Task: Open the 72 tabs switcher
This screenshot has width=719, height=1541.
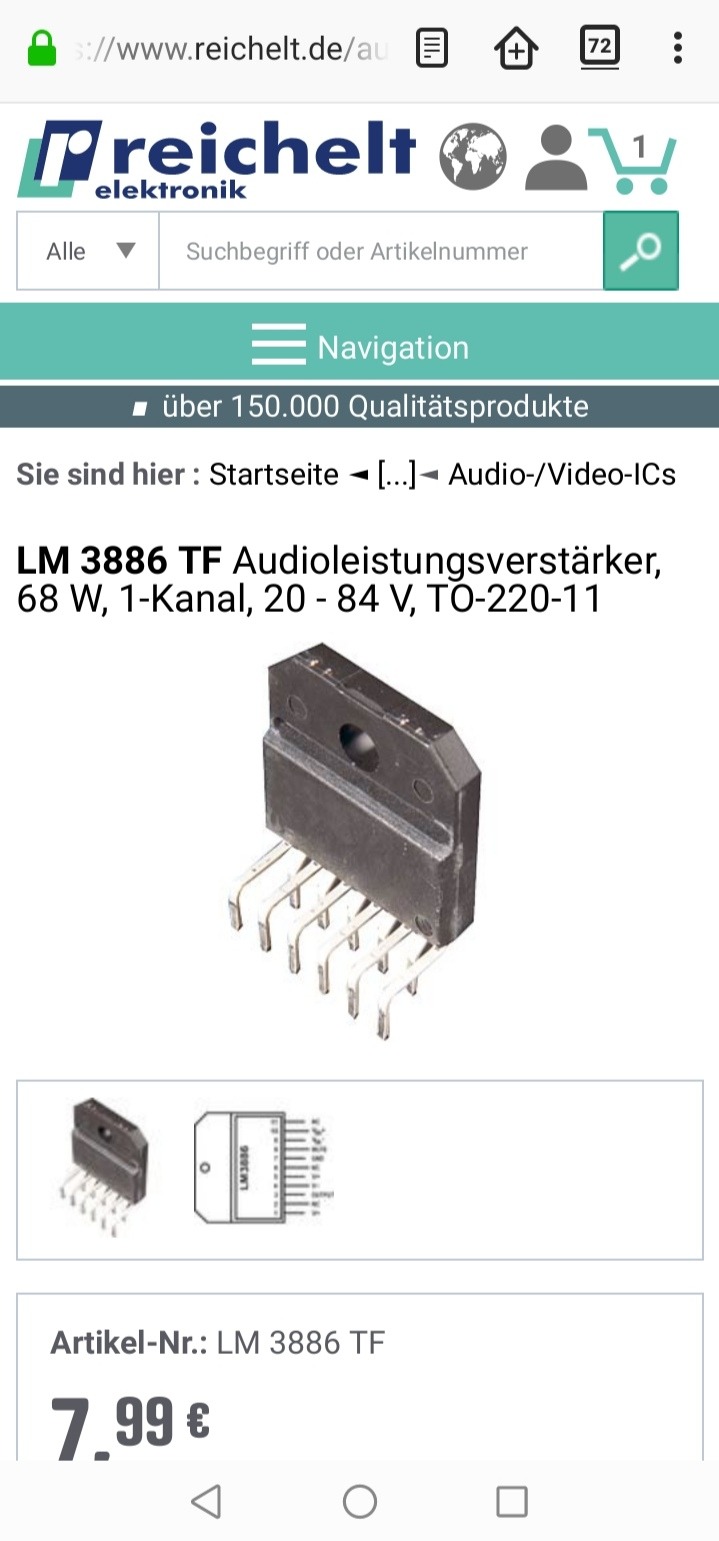Action: pyautogui.click(x=599, y=47)
